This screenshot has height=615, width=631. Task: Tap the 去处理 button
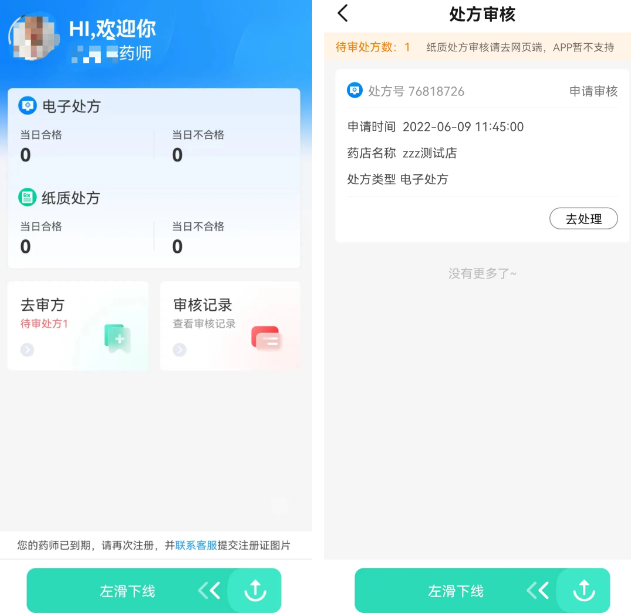pyautogui.click(x=583, y=218)
